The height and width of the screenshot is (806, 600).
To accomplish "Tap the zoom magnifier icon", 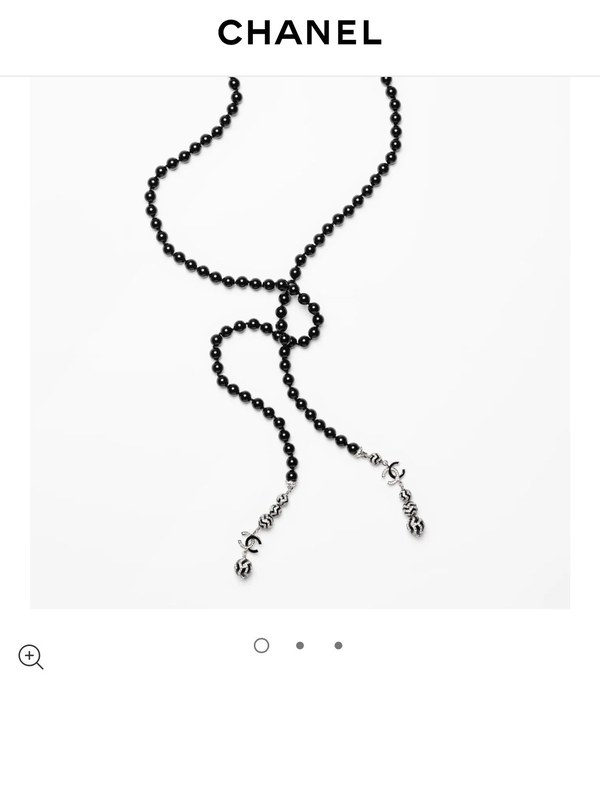I will coord(30,657).
